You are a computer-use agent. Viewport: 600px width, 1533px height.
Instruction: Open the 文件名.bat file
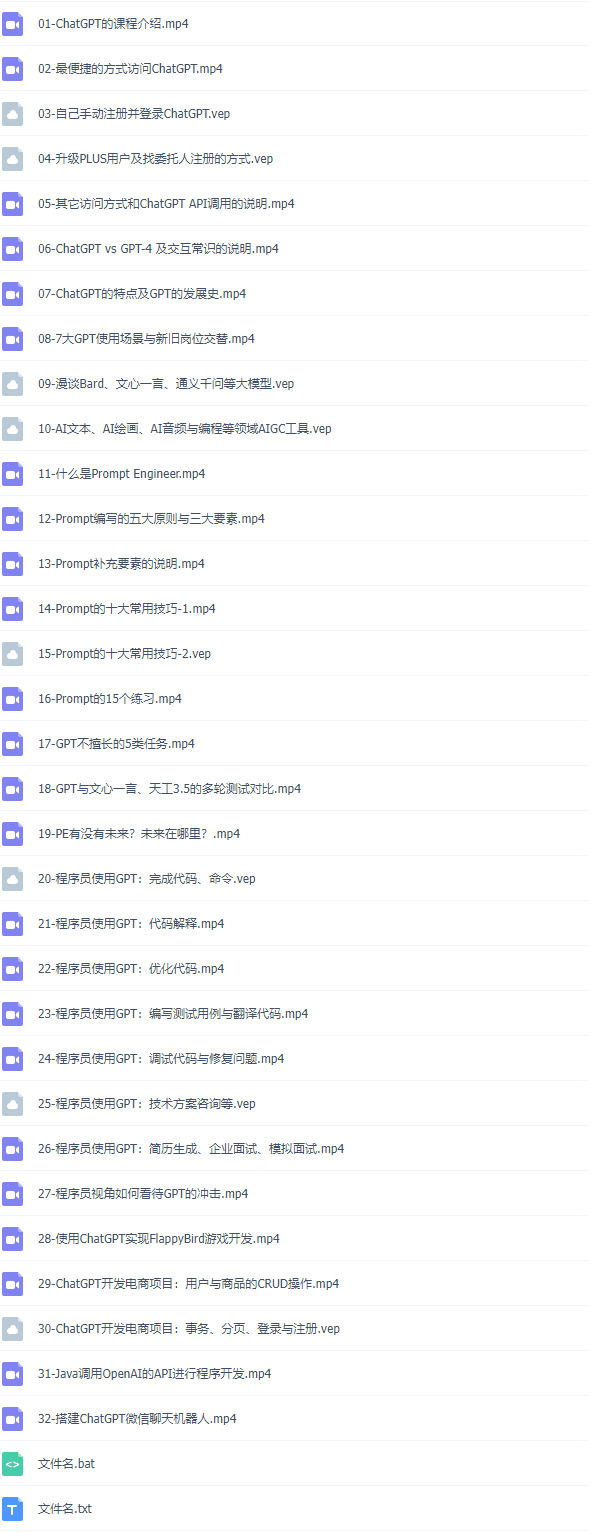(66, 1464)
